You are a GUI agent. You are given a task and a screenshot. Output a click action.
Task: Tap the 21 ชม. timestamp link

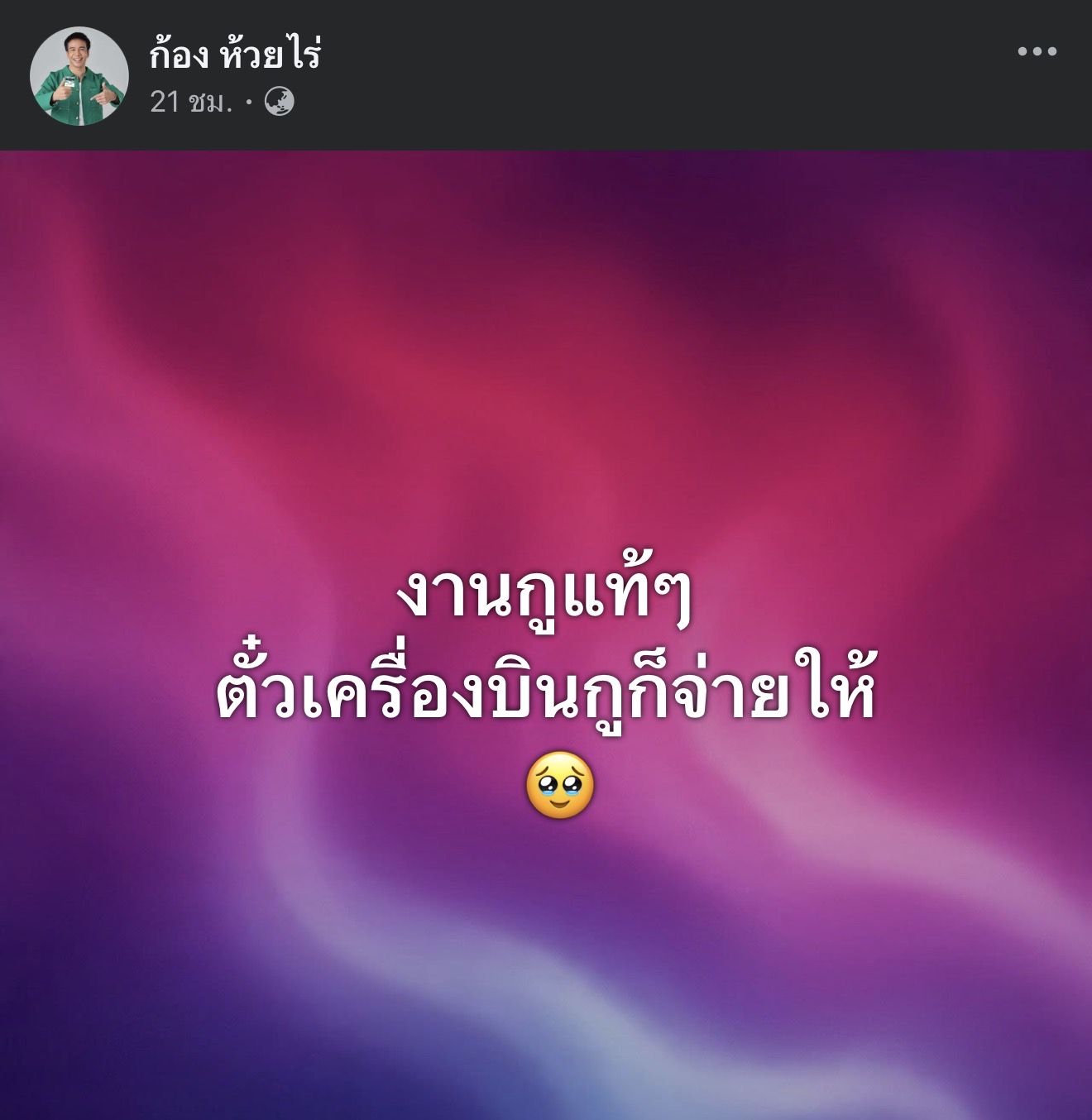(190, 102)
